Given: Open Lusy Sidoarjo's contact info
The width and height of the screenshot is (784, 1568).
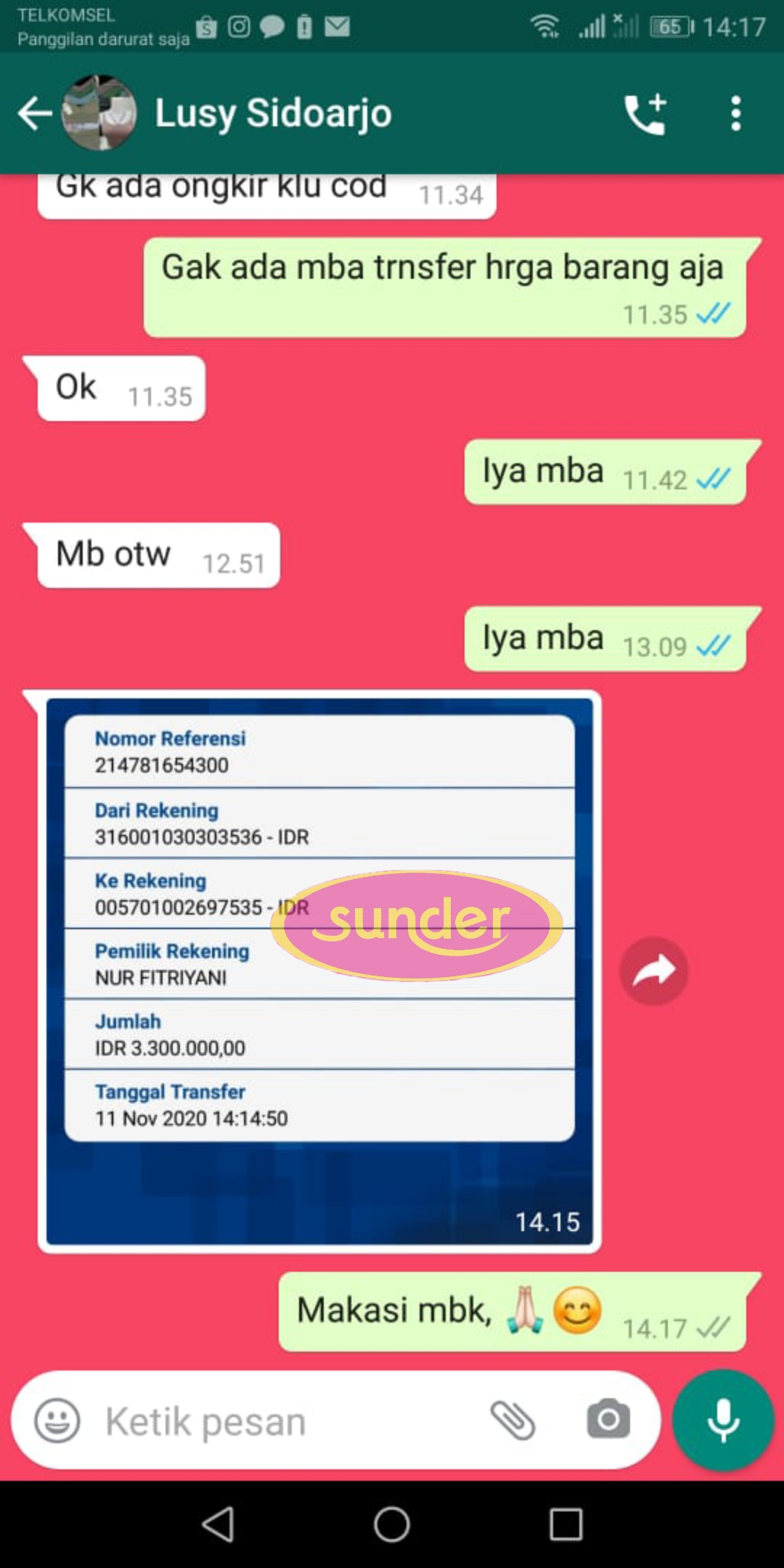Looking at the screenshot, I should pyautogui.click(x=273, y=113).
